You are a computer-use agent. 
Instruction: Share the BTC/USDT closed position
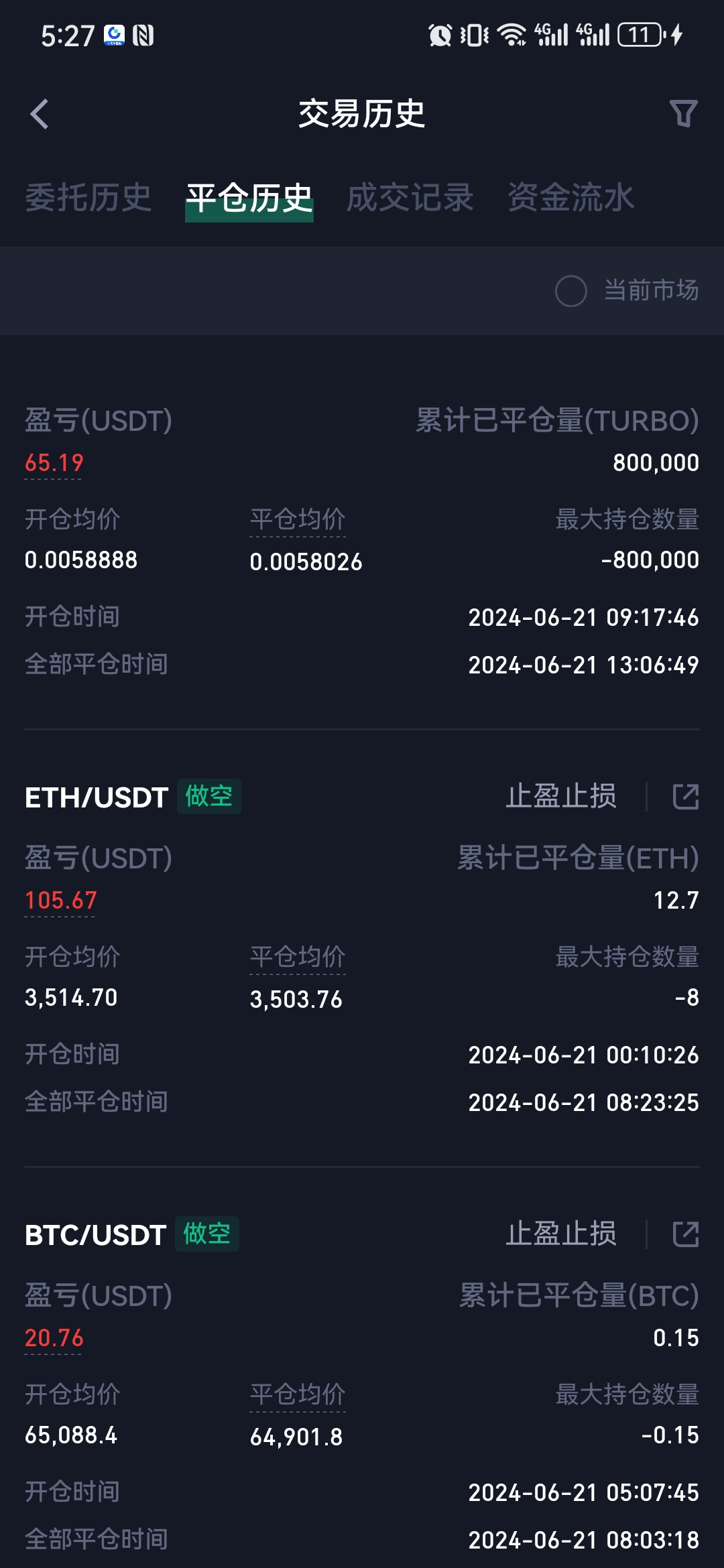pyautogui.click(x=686, y=1234)
